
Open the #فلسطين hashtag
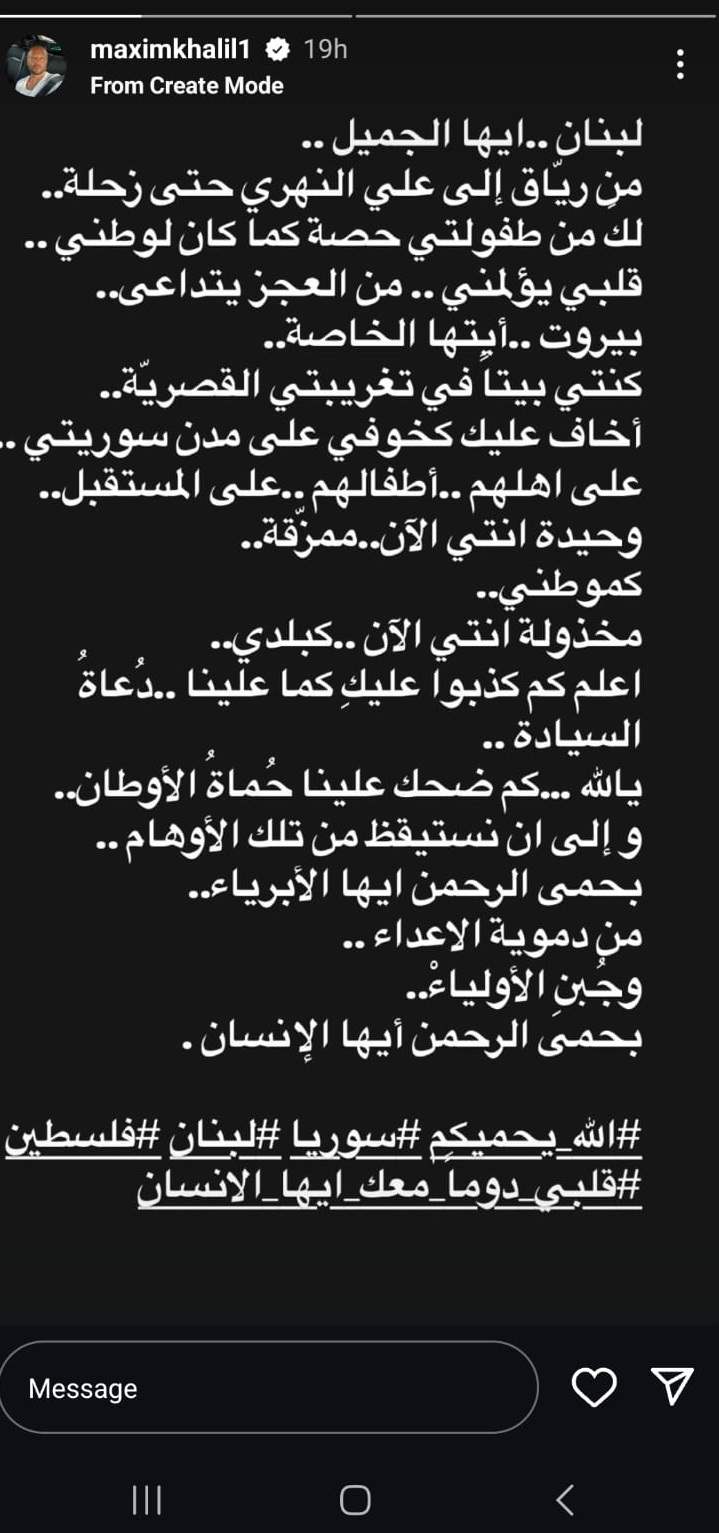[x=82, y=1139]
